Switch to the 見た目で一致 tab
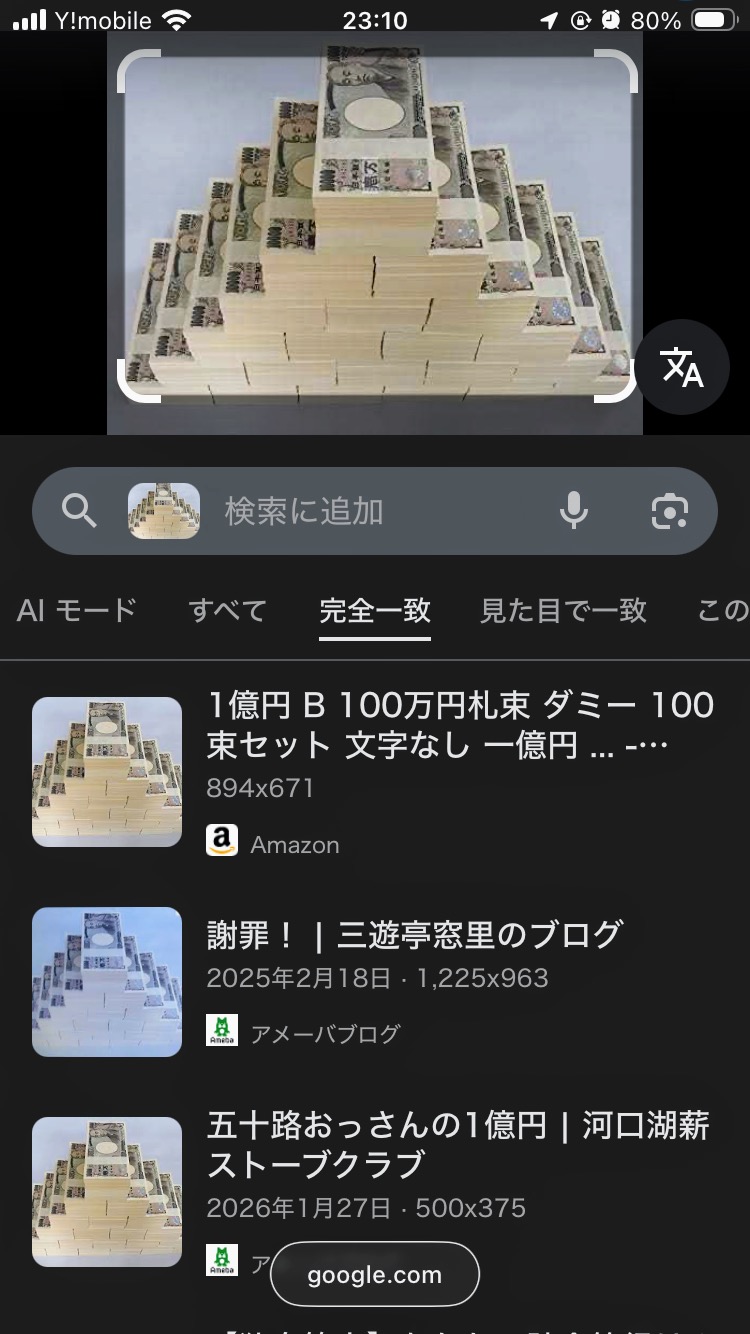 point(563,610)
